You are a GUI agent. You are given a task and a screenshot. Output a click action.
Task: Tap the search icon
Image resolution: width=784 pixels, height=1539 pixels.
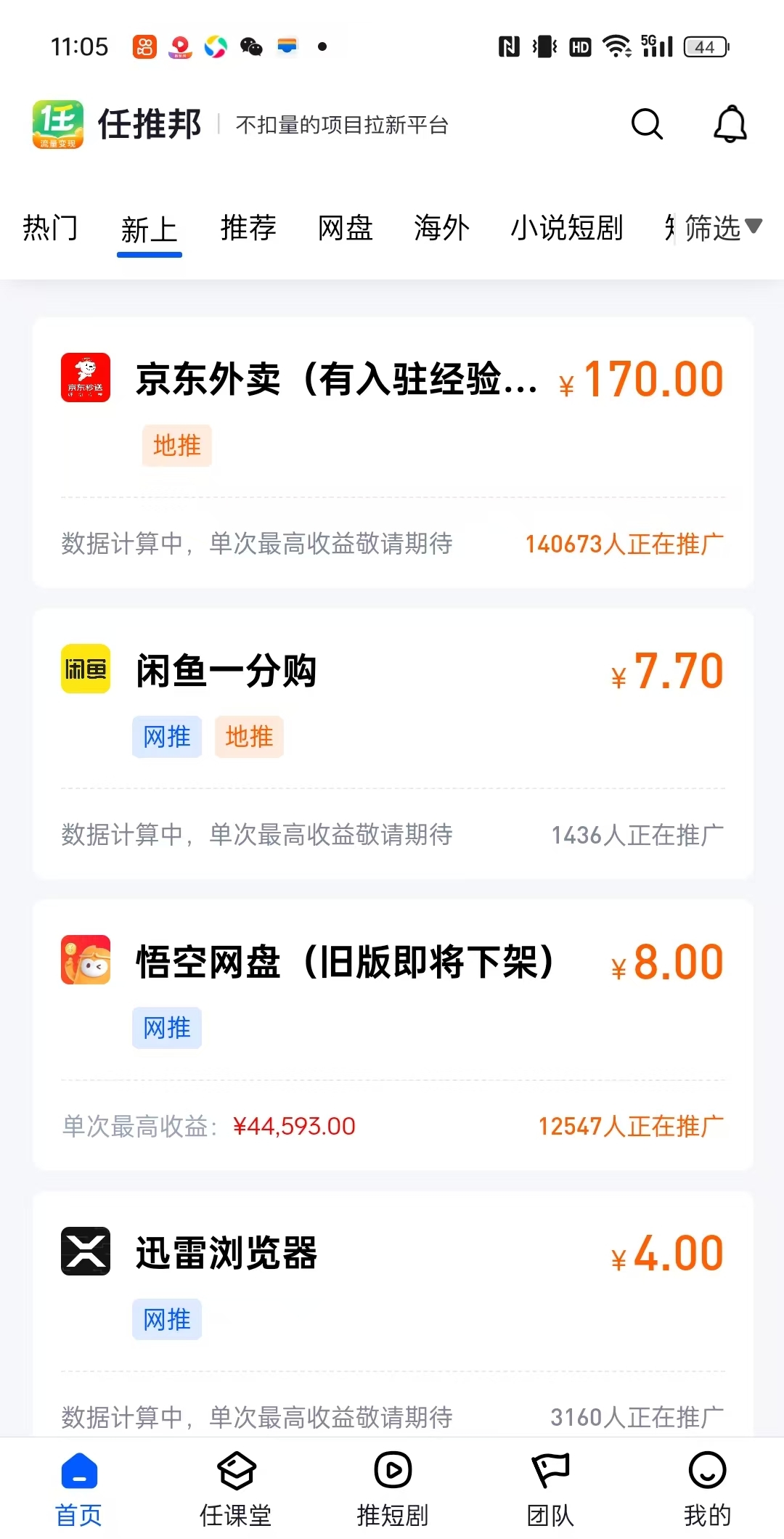(x=647, y=124)
